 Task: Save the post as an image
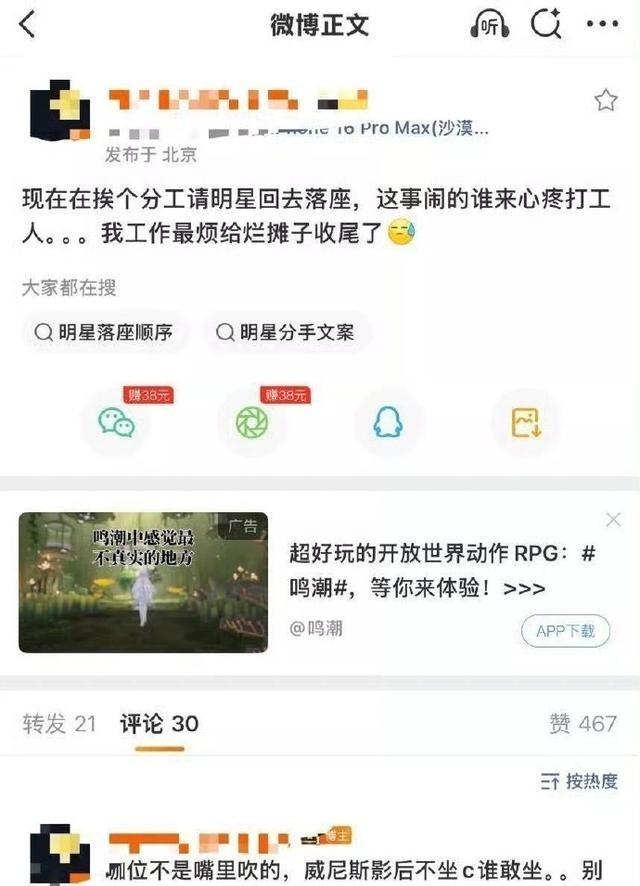[x=526, y=423]
